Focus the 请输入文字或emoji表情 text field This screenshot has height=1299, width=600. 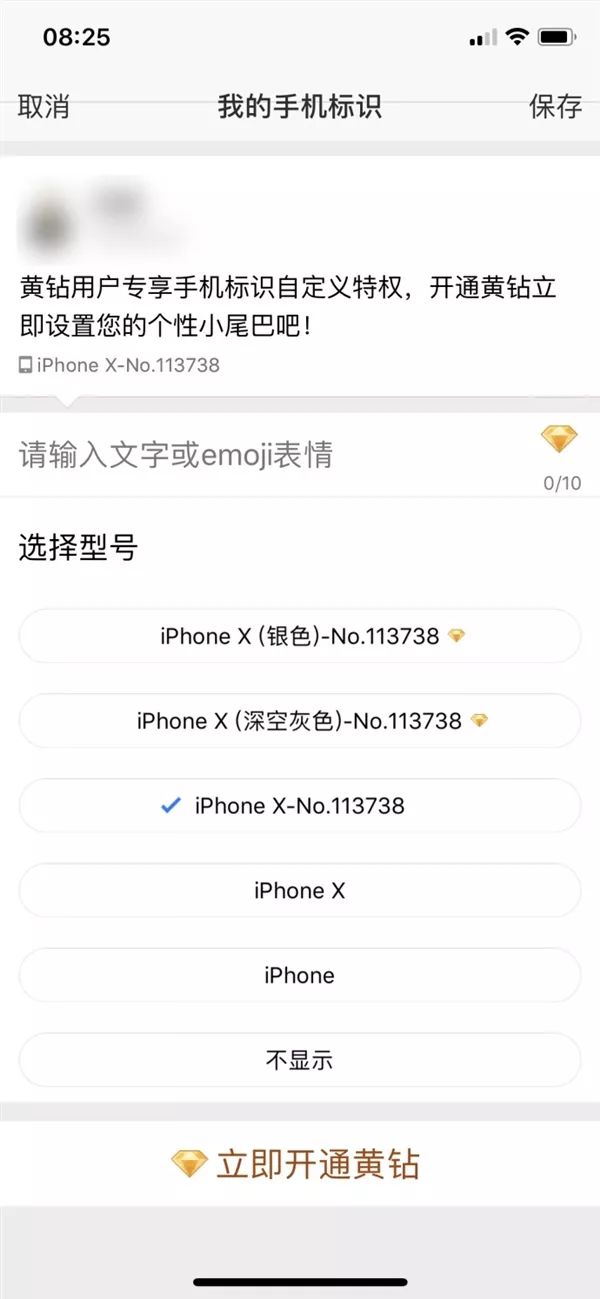point(270,456)
